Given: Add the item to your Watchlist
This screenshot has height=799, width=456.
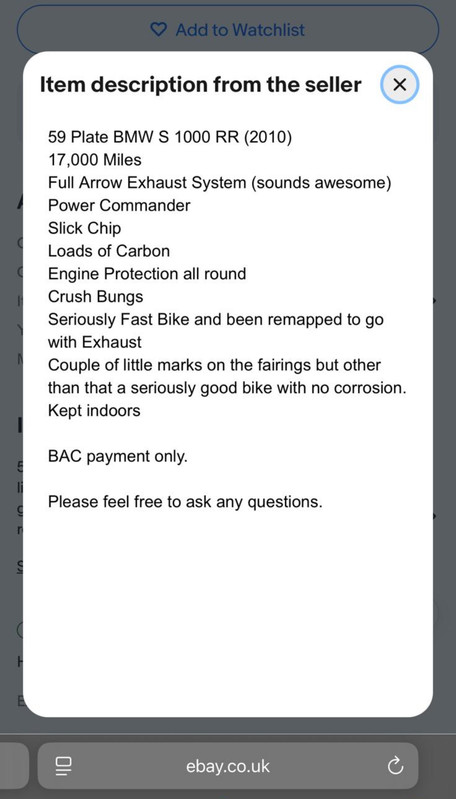Looking at the screenshot, I should point(228,30).
